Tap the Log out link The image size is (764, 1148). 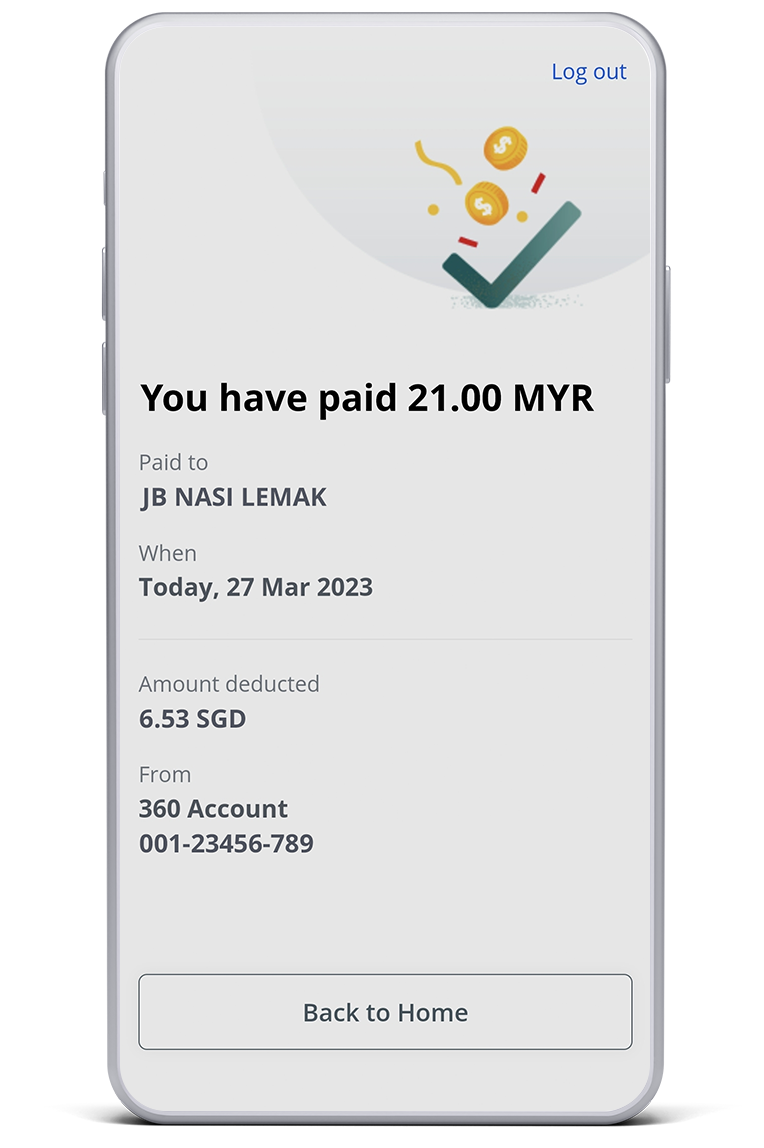tap(588, 72)
